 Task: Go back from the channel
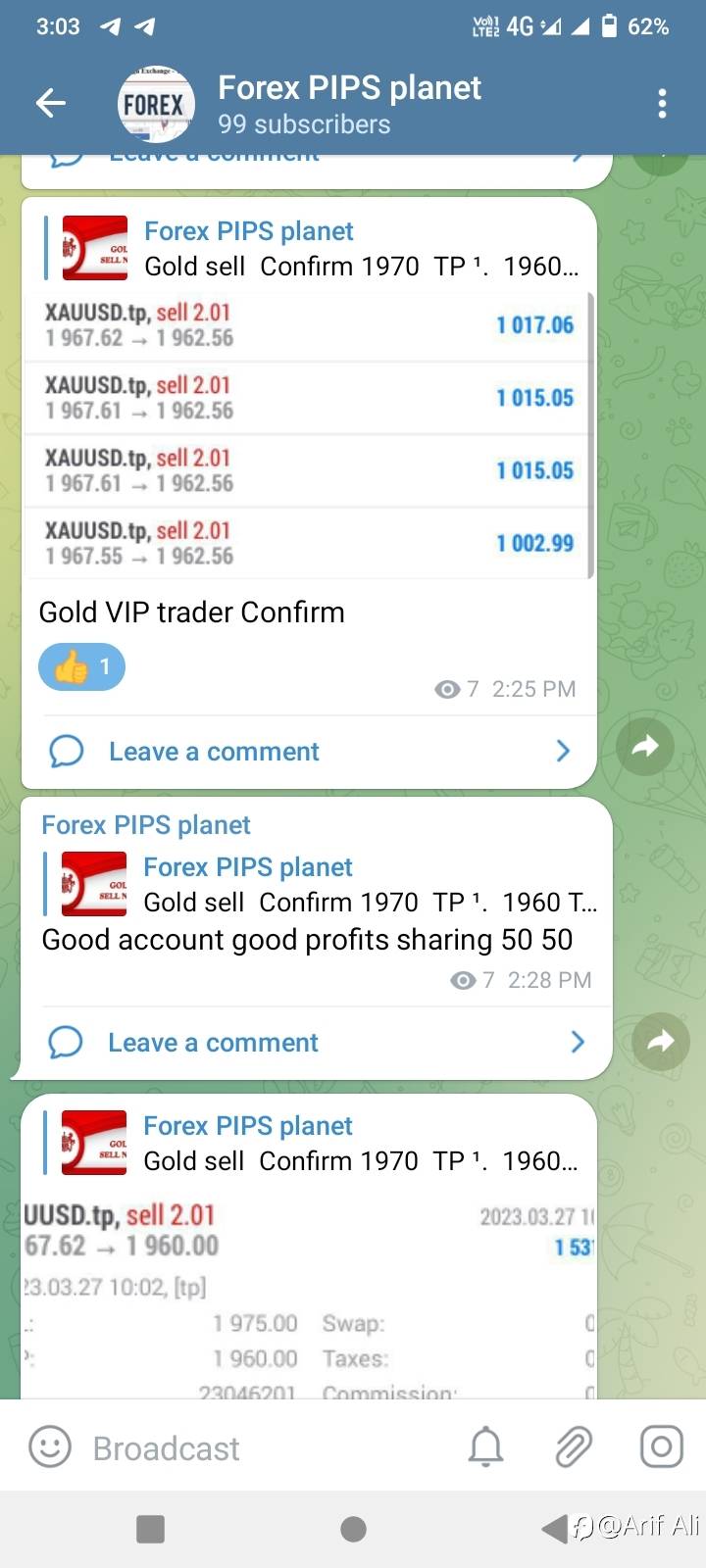[x=50, y=102]
